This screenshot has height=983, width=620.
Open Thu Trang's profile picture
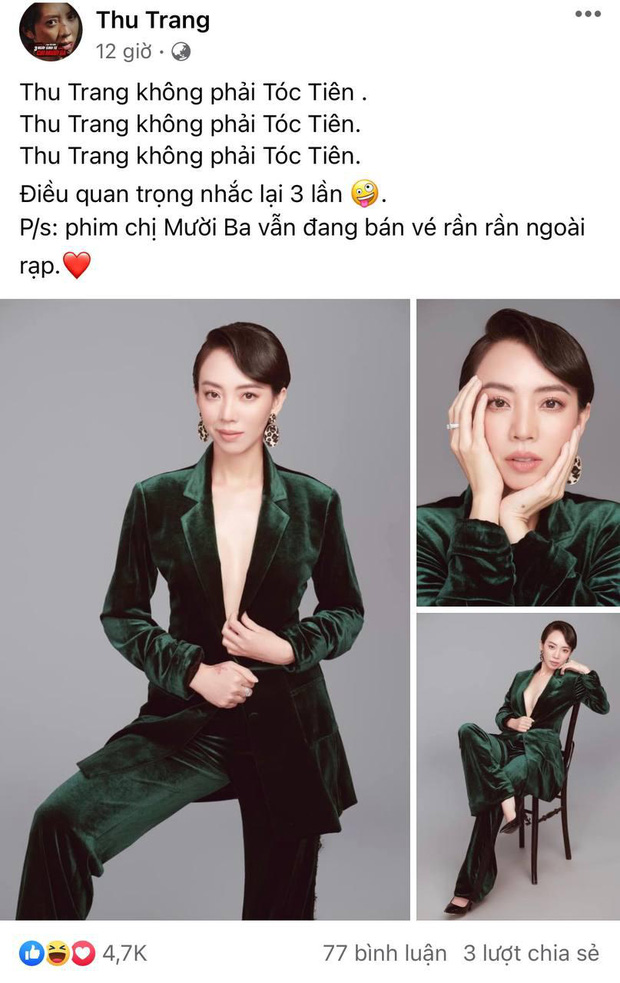tap(50, 33)
